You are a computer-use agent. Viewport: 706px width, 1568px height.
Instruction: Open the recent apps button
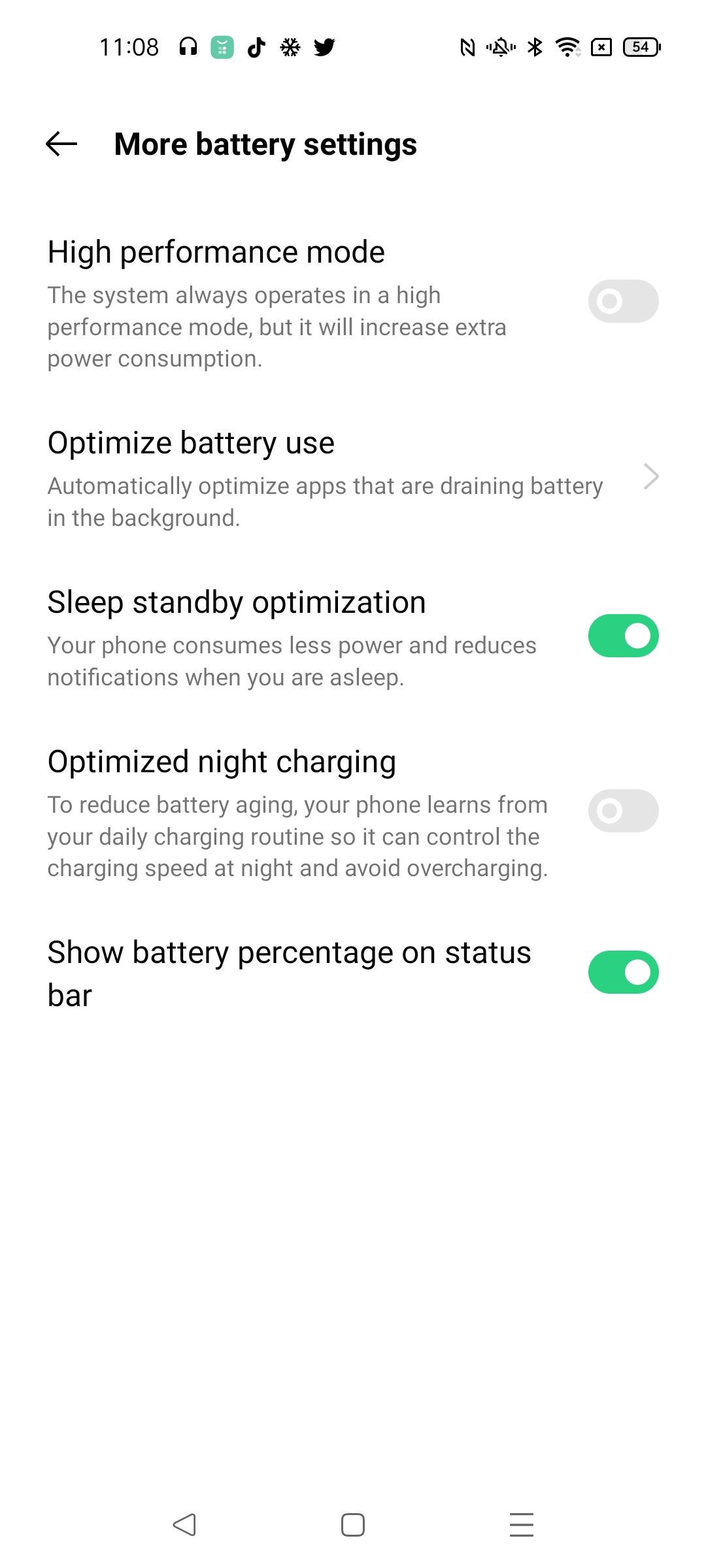coord(521,1524)
